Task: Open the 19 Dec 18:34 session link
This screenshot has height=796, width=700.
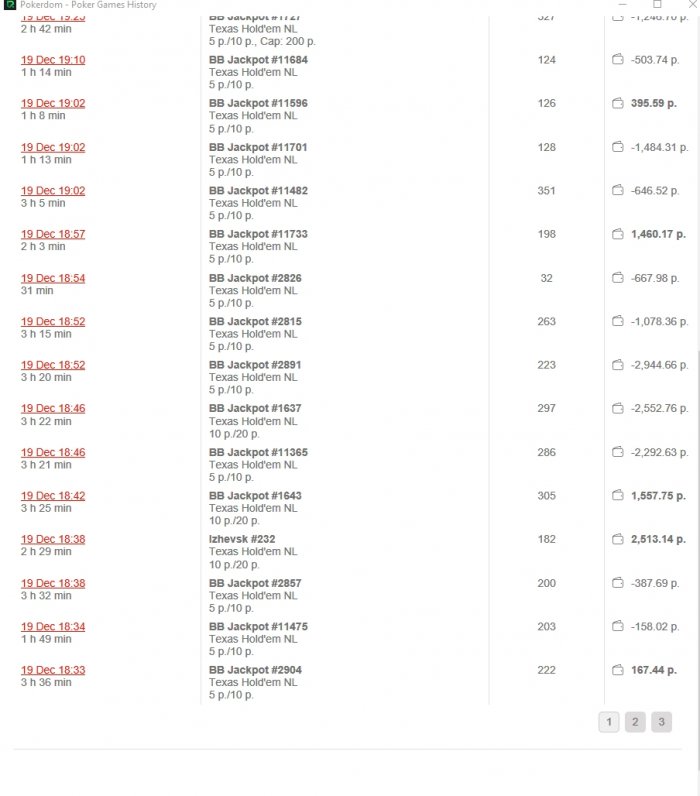Action: point(53,627)
